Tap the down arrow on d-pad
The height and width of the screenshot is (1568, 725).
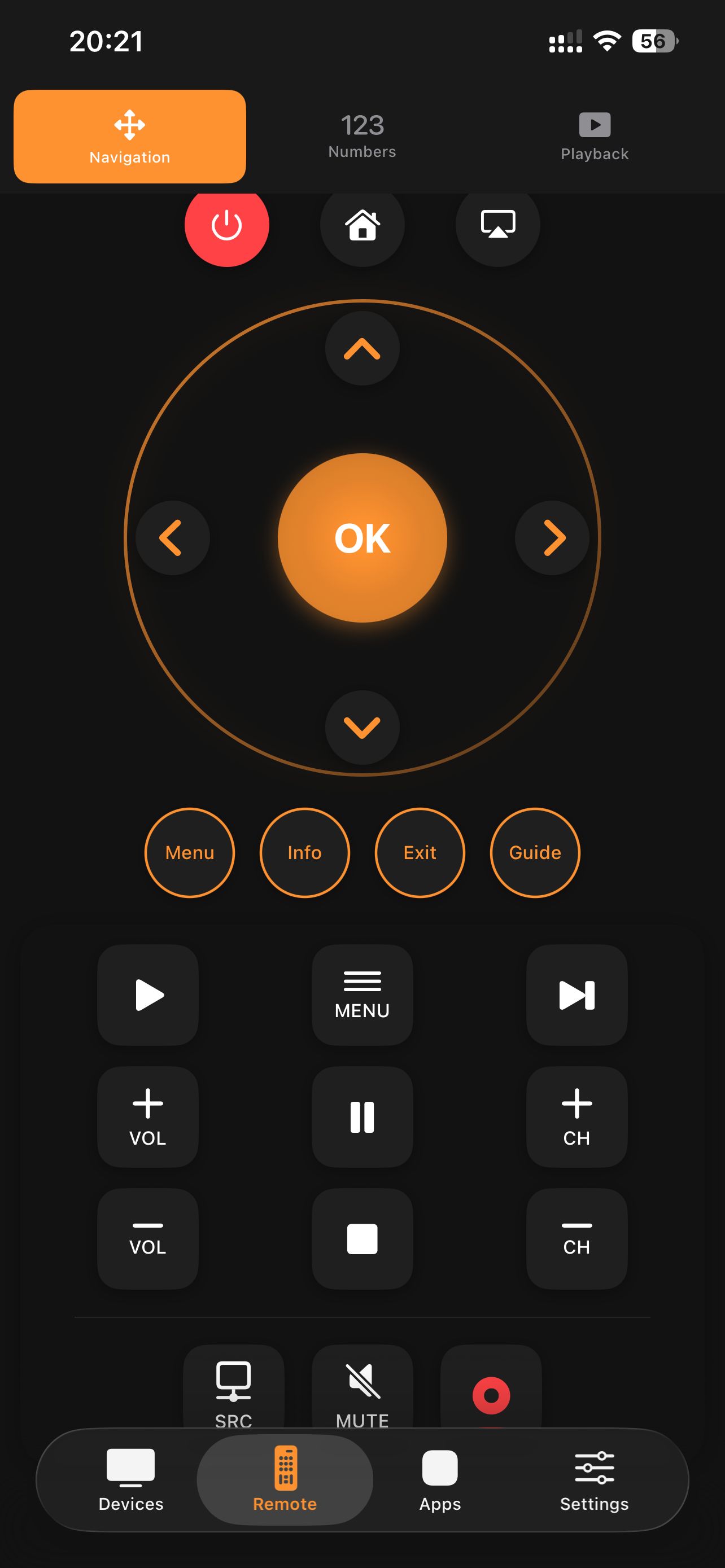point(362,728)
